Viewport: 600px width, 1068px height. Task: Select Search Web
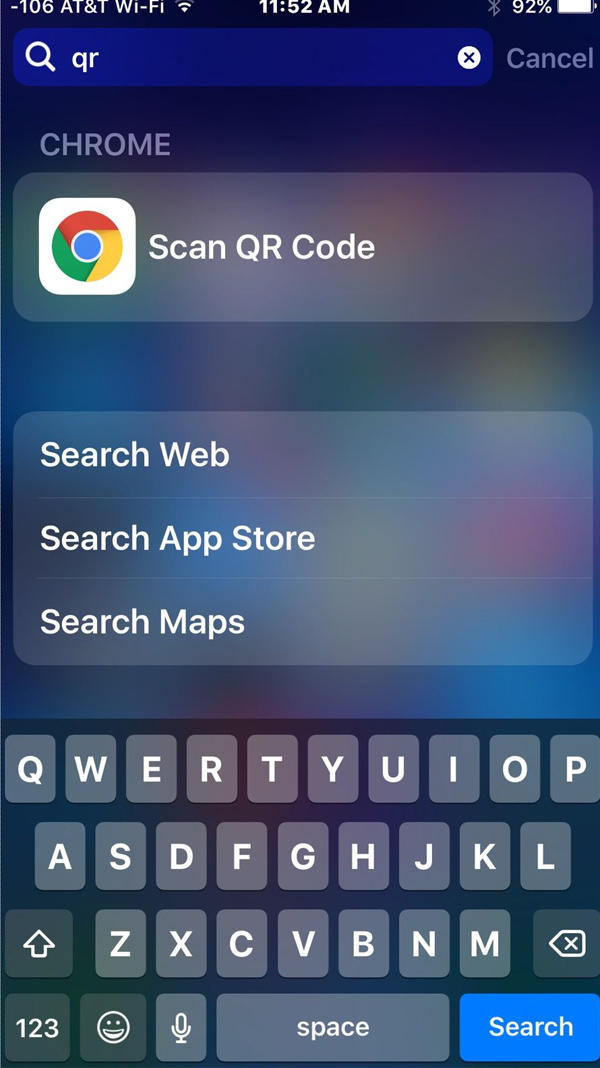click(x=302, y=455)
